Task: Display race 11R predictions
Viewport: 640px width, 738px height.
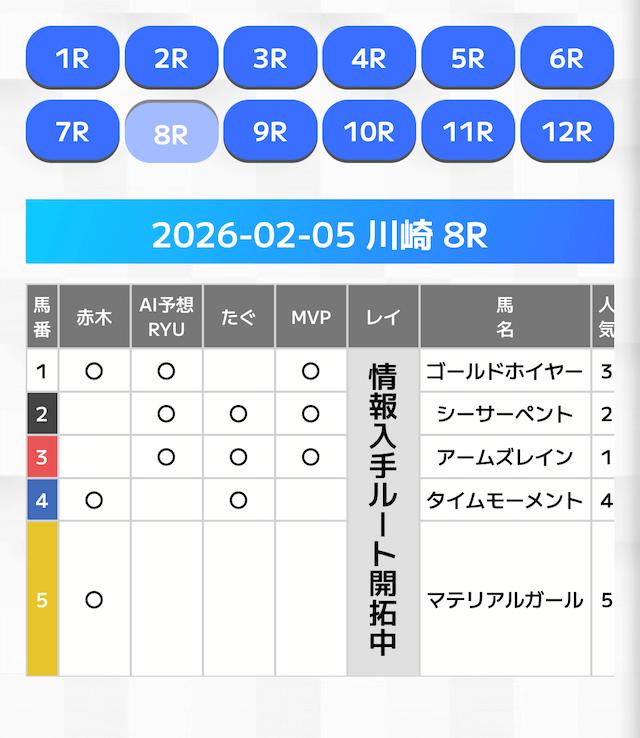Action: point(468,131)
